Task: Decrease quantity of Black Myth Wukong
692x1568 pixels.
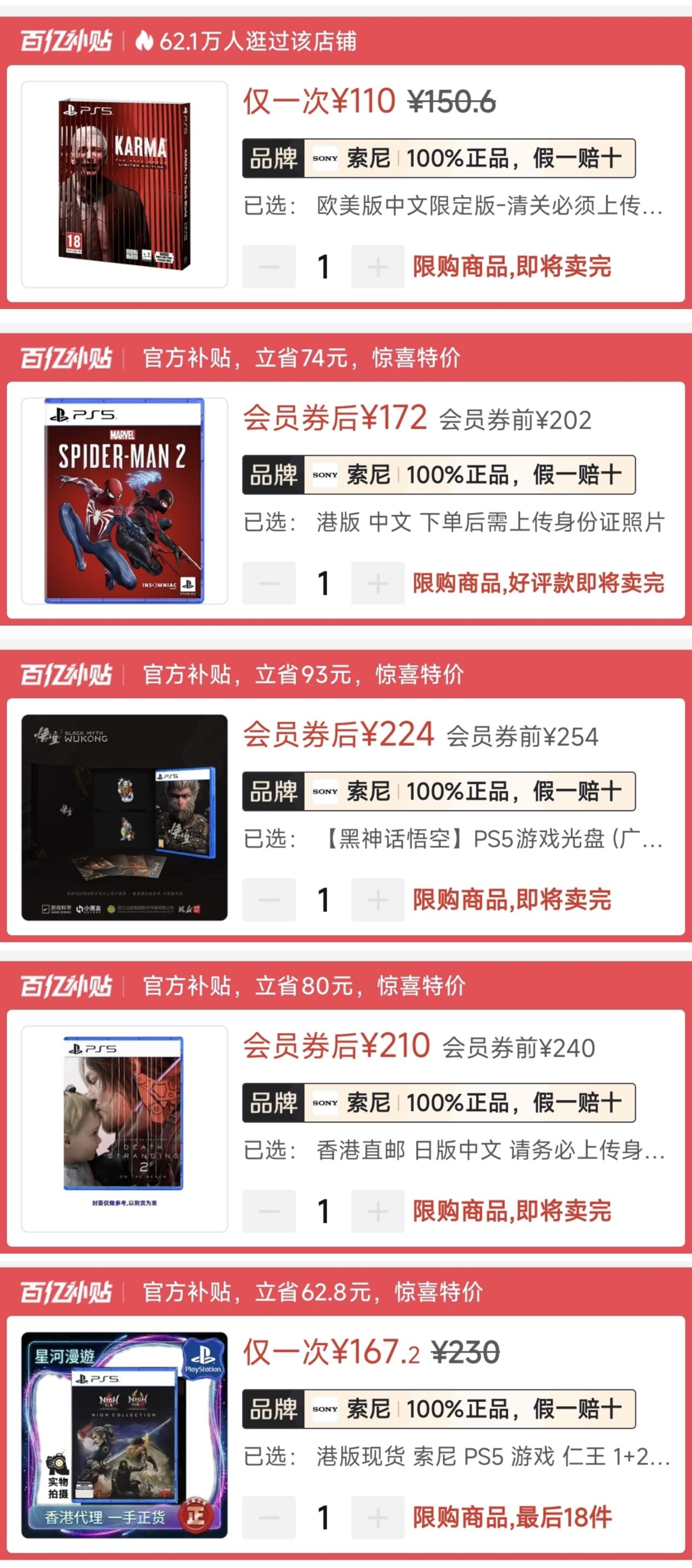Action: click(269, 900)
